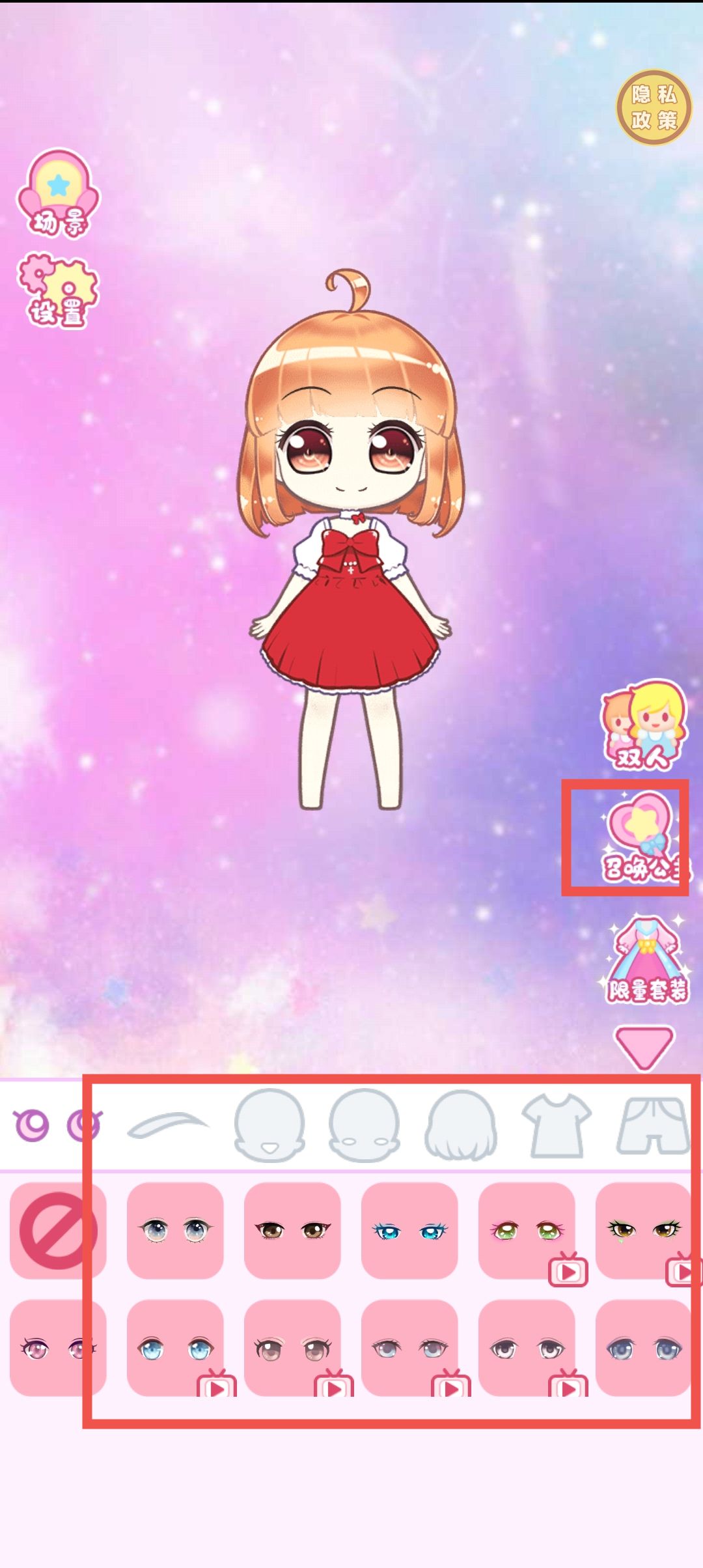This screenshot has width=703, height=1568.
Task: Select the eyebrow category tab
Action: (x=168, y=1125)
